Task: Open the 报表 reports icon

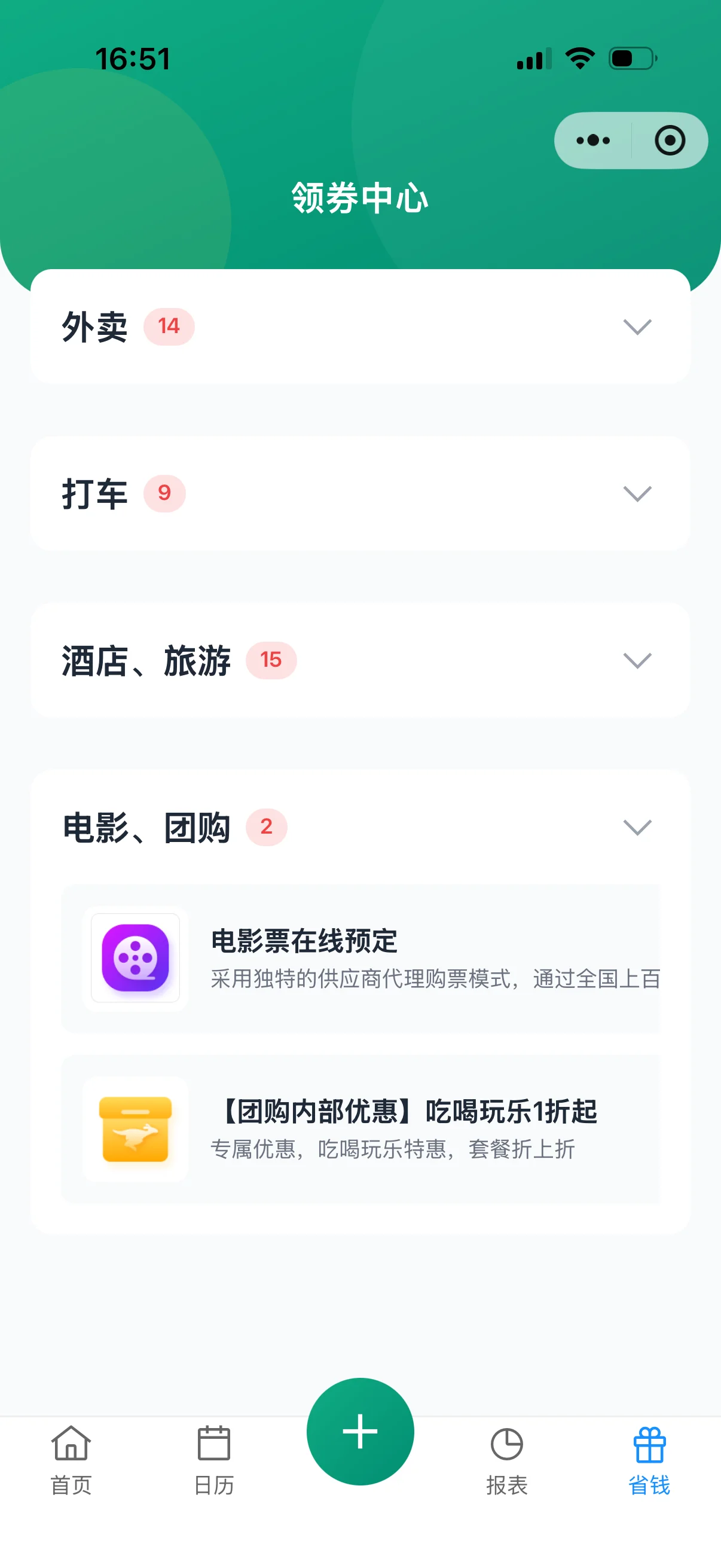Action: (x=508, y=1444)
